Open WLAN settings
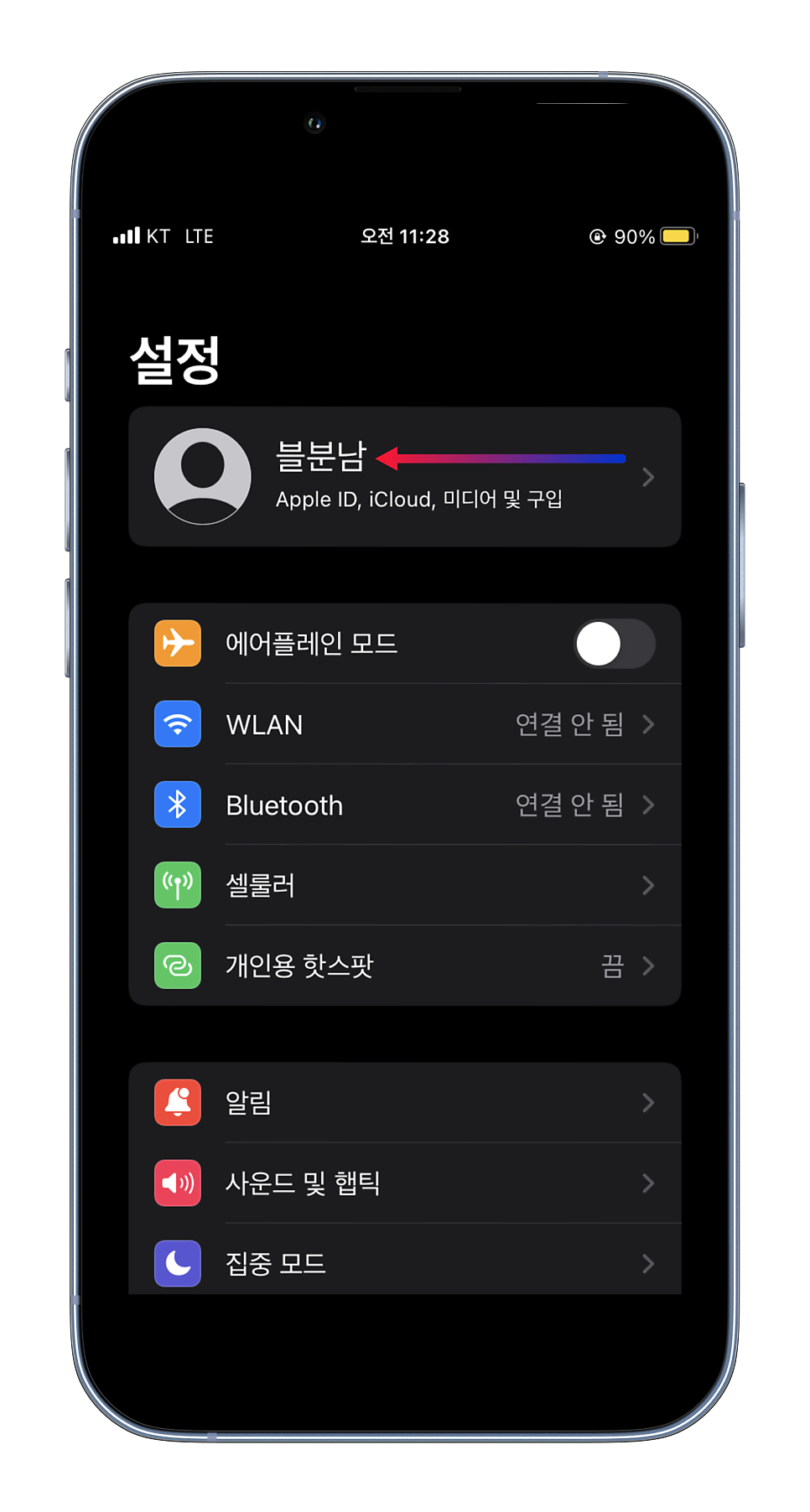 pyautogui.click(x=405, y=724)
